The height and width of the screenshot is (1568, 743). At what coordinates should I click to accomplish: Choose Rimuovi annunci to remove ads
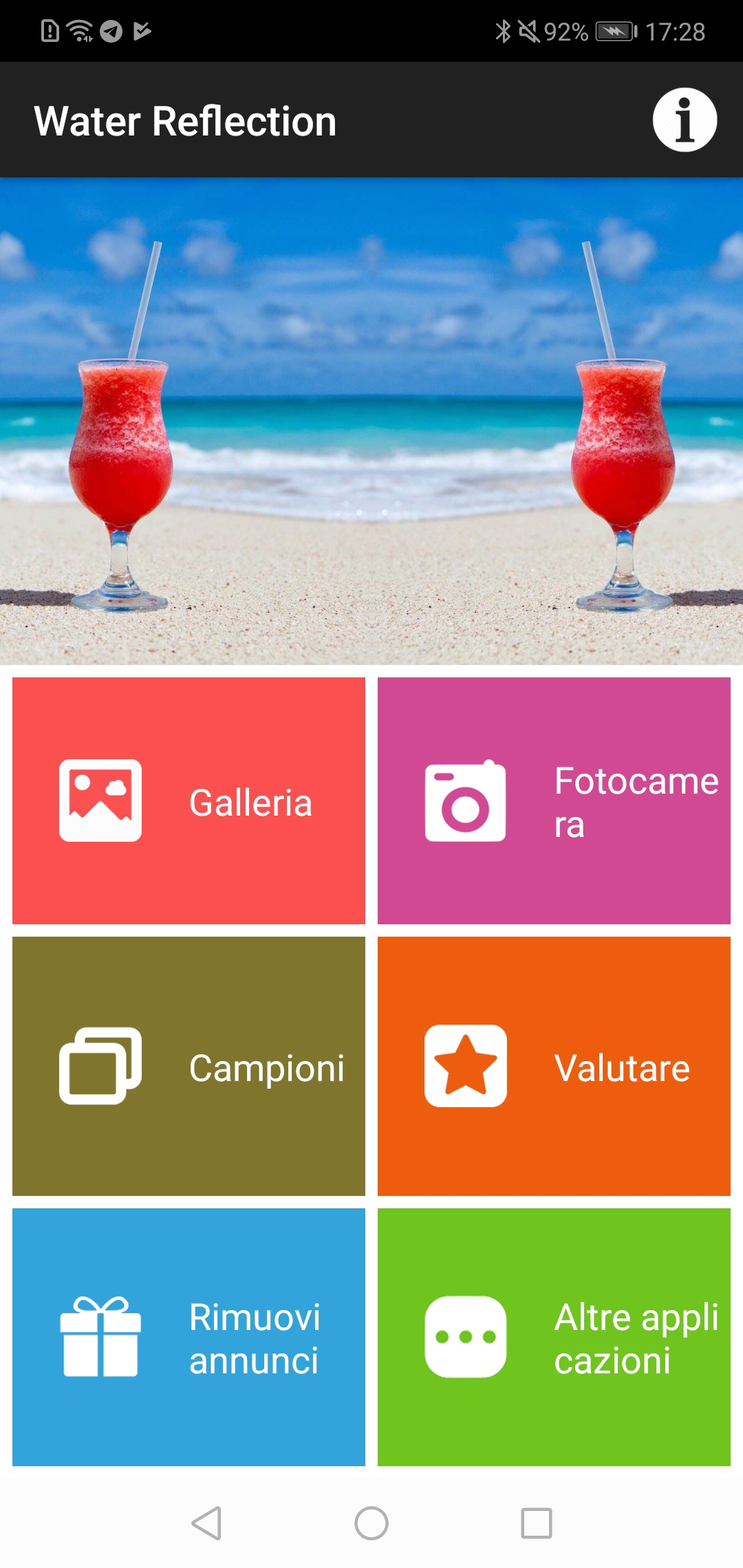pos(188,1337)
